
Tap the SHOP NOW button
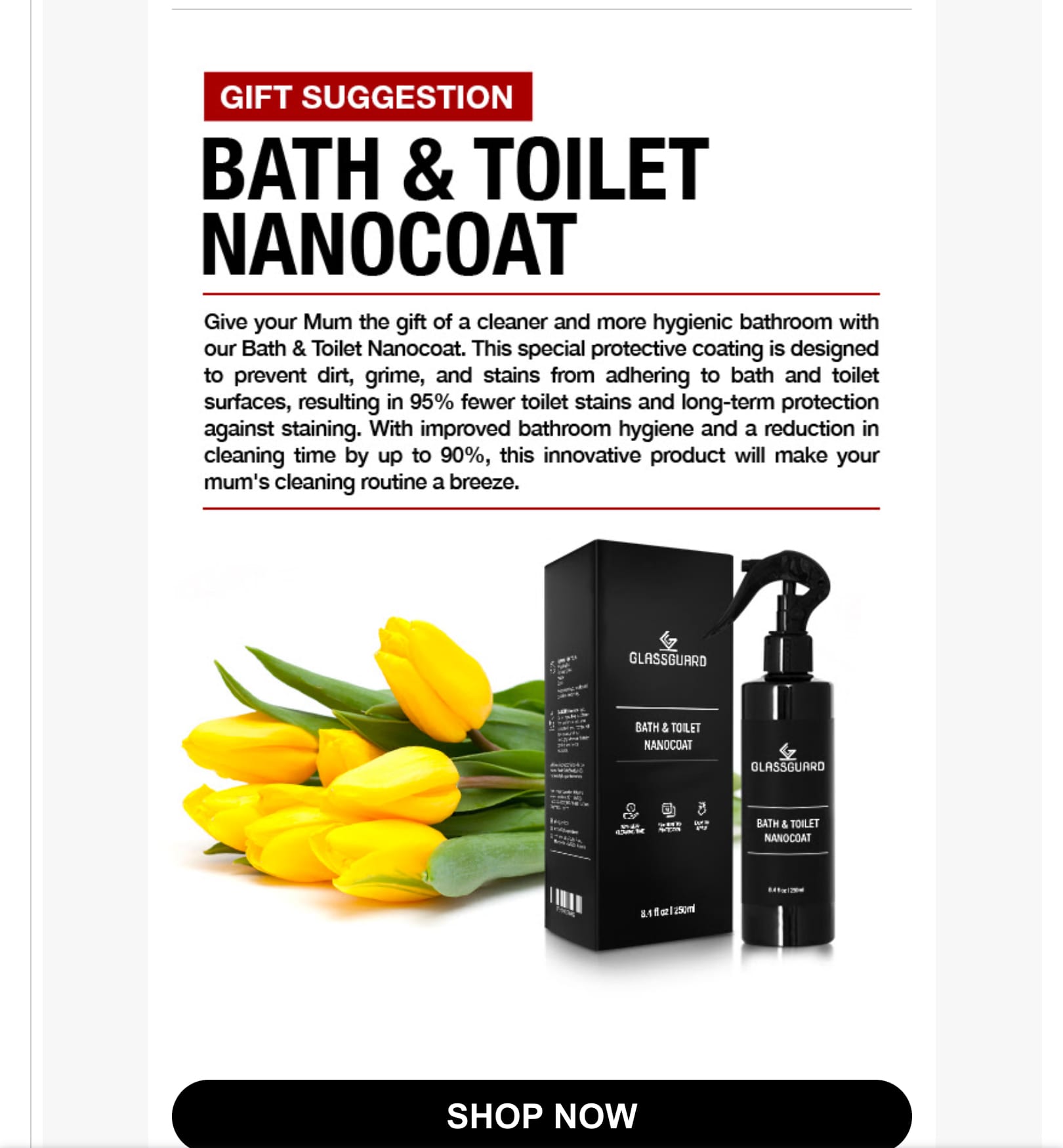click(x=541, y=1115)
